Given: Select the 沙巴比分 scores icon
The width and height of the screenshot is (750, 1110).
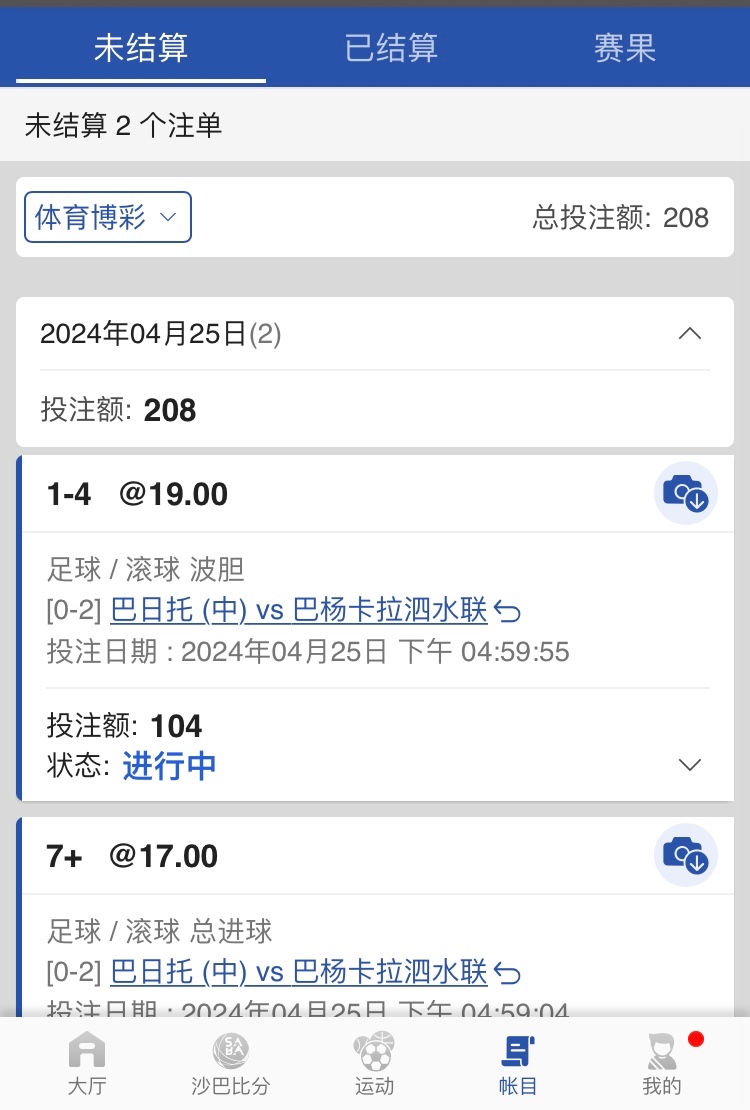Looking at the screenshot, I should (x=230, y=1063).
